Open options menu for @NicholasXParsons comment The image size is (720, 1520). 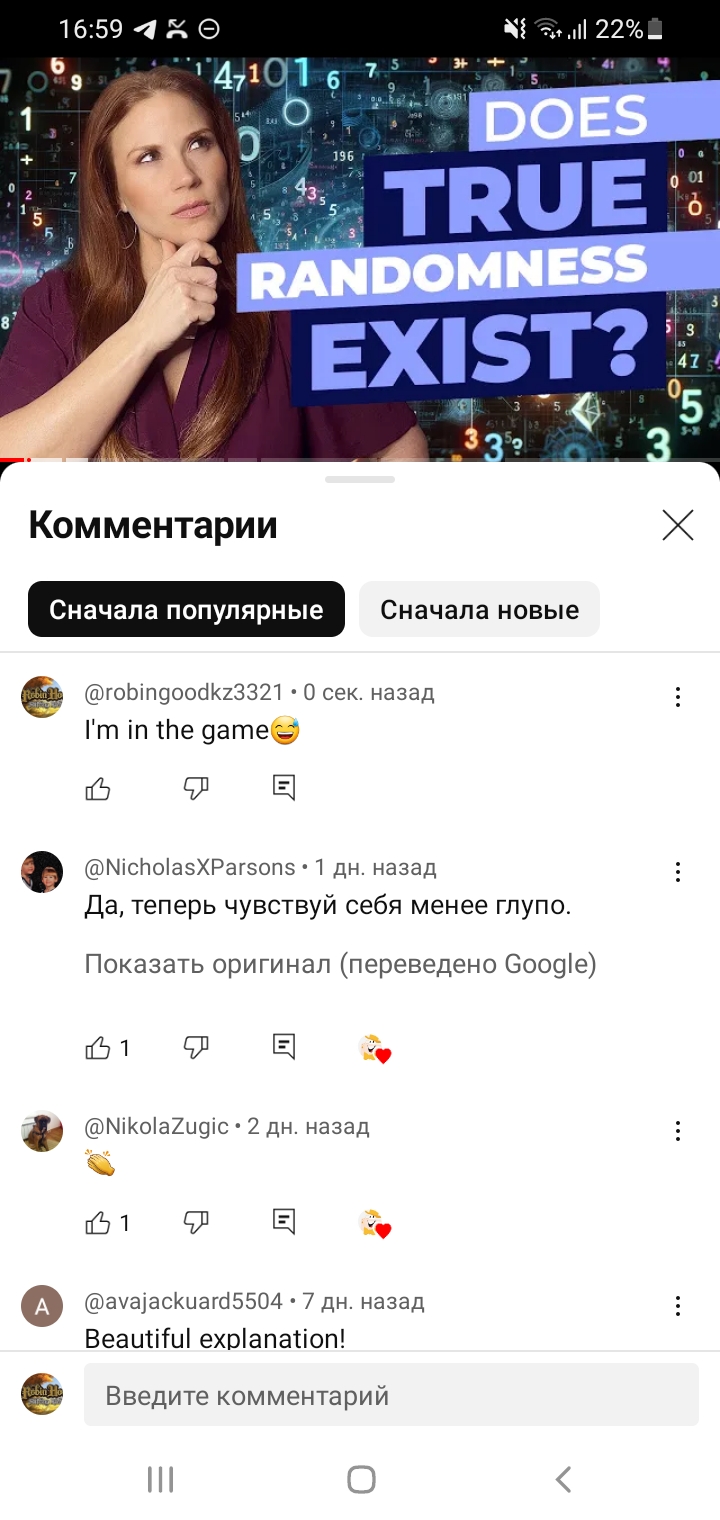(677, 872)
